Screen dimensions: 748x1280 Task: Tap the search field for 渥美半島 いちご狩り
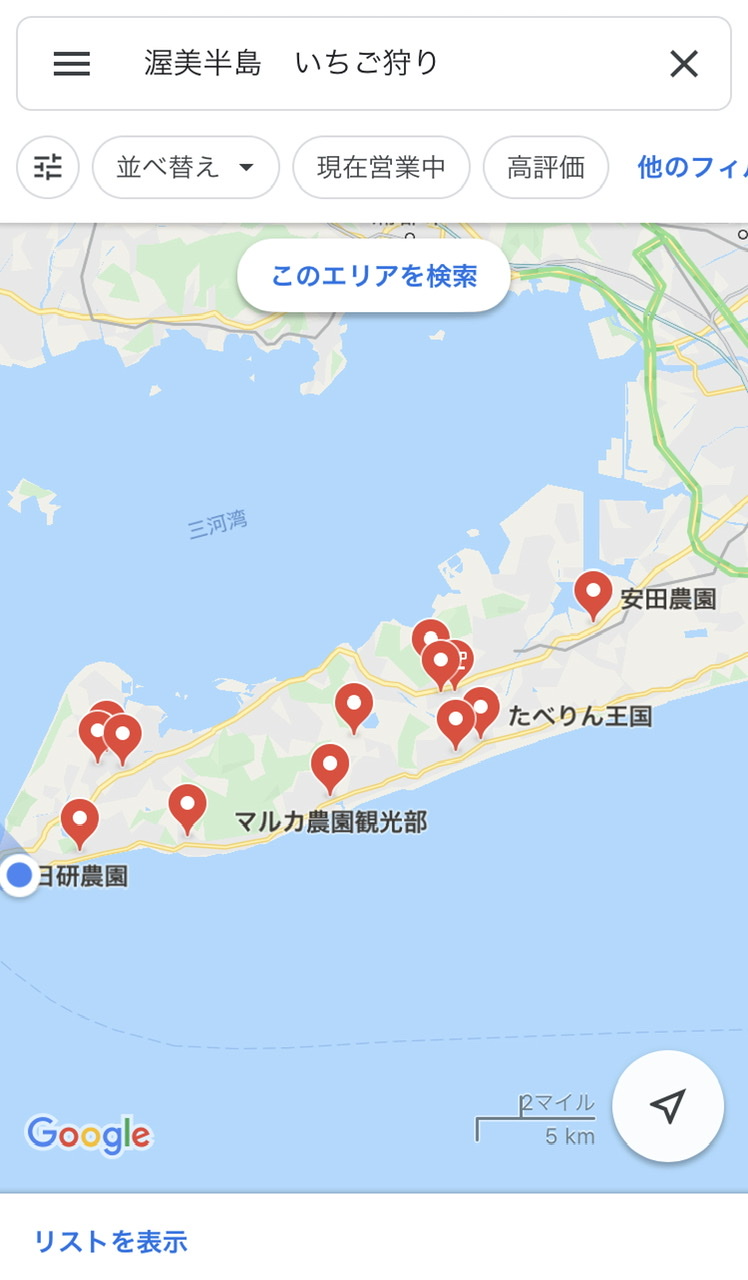coord(380,64)
